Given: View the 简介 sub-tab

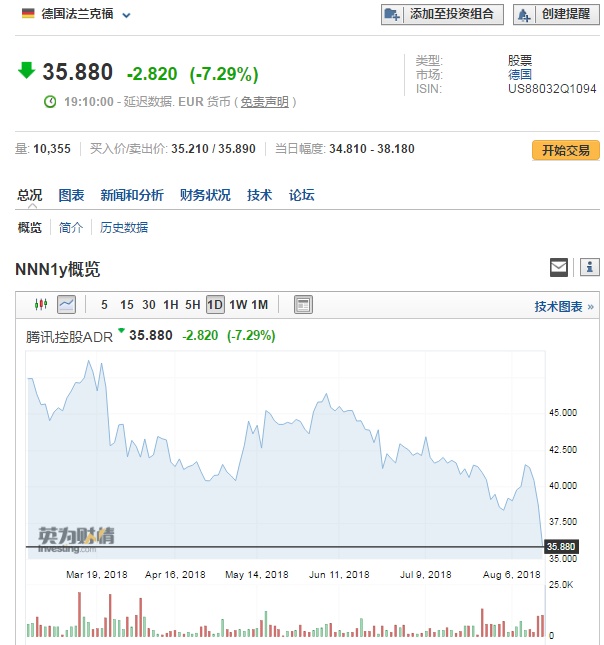Looking at the screenshot, I should point(71,228).
